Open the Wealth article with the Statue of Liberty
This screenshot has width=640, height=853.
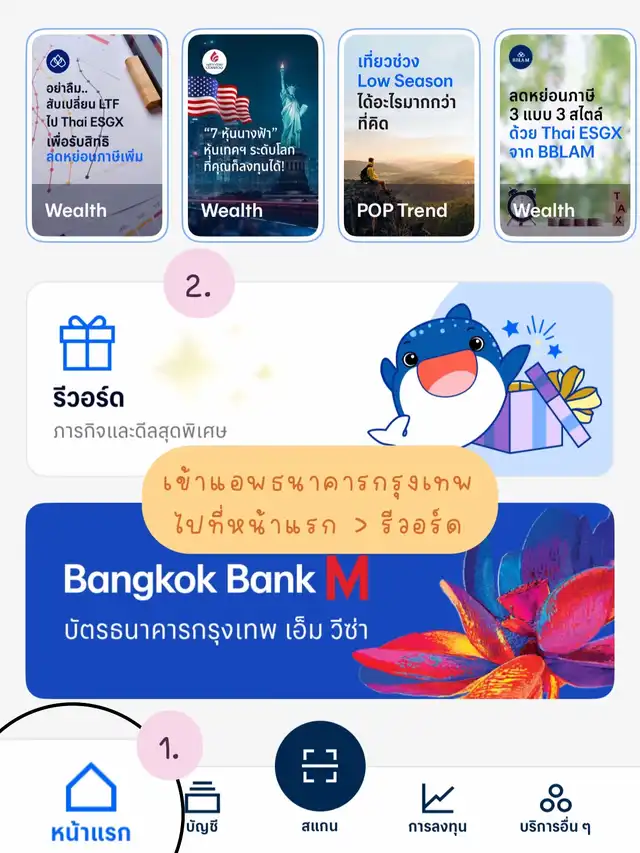coord(252,135)
